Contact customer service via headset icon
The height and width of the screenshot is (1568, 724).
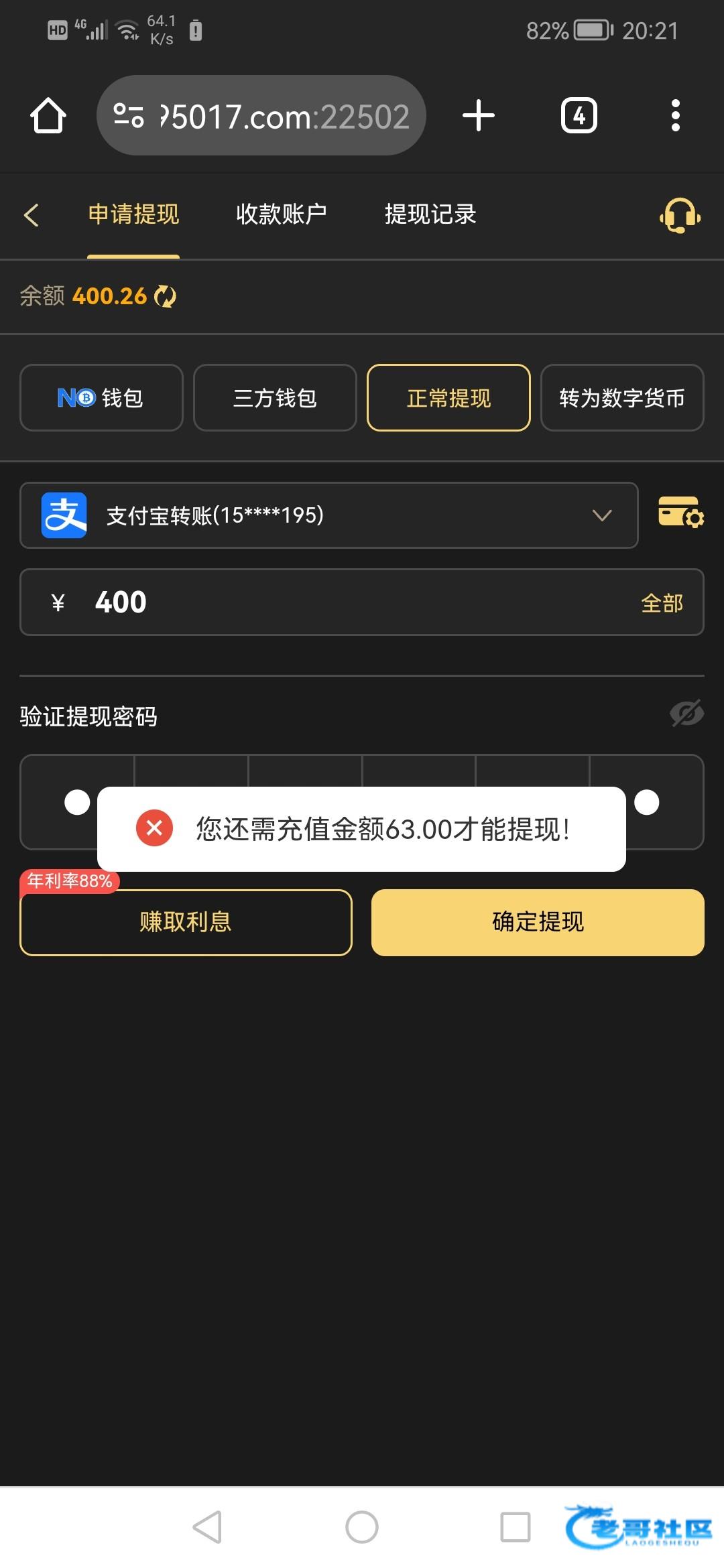680,216
